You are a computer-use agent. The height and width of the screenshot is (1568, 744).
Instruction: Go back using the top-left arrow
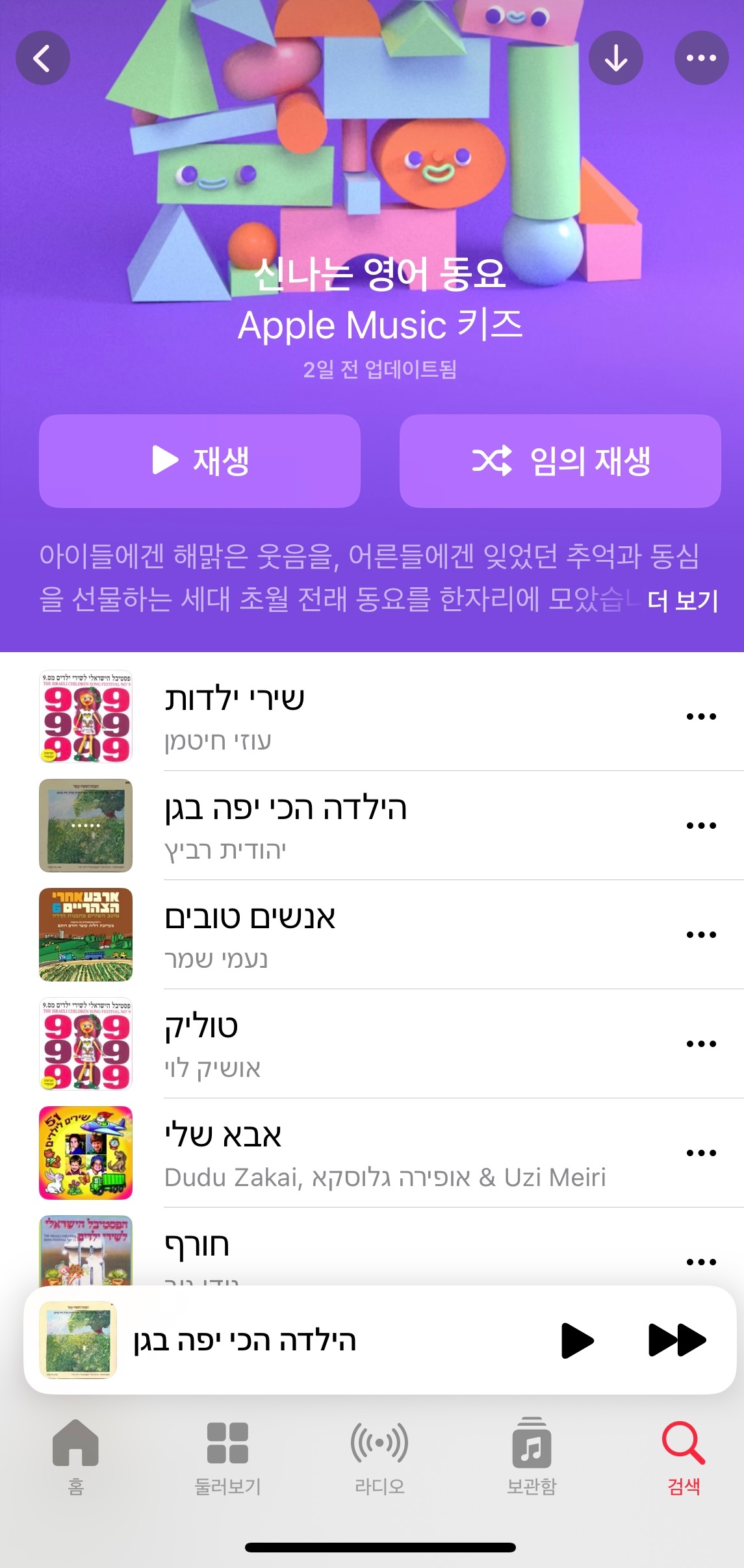pyautogui.click(x=43, y=58)
